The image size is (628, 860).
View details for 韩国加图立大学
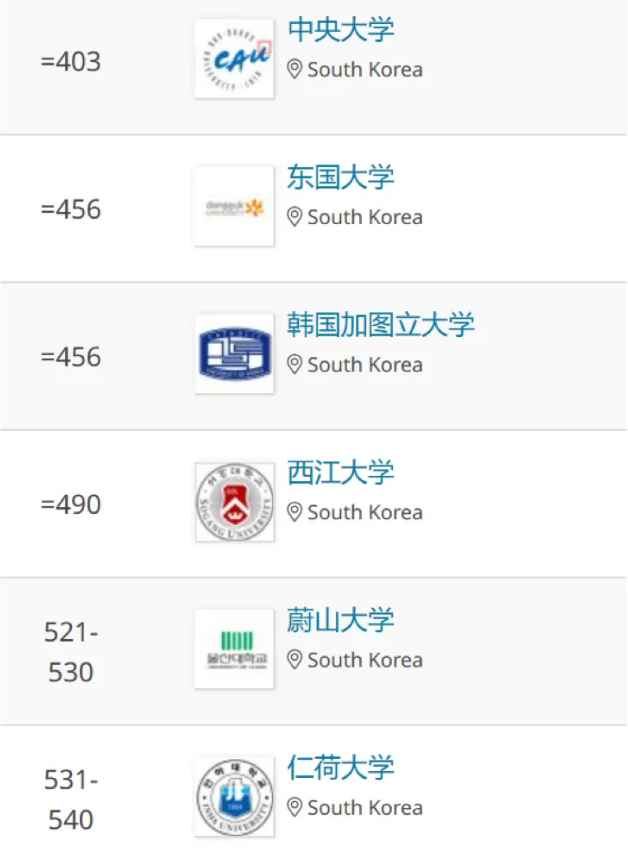coord(381,325)
